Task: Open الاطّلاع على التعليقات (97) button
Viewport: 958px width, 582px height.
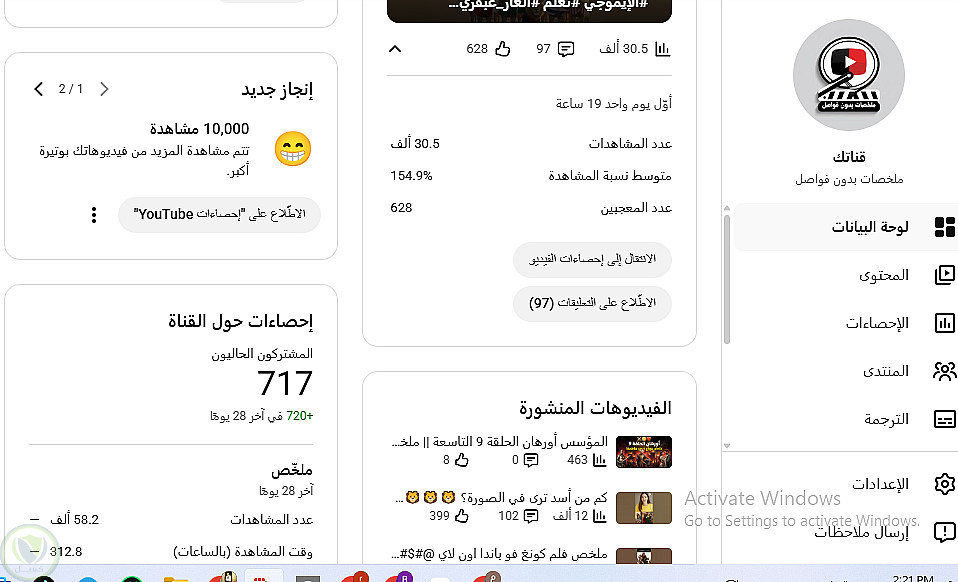Action: point(592,303)
